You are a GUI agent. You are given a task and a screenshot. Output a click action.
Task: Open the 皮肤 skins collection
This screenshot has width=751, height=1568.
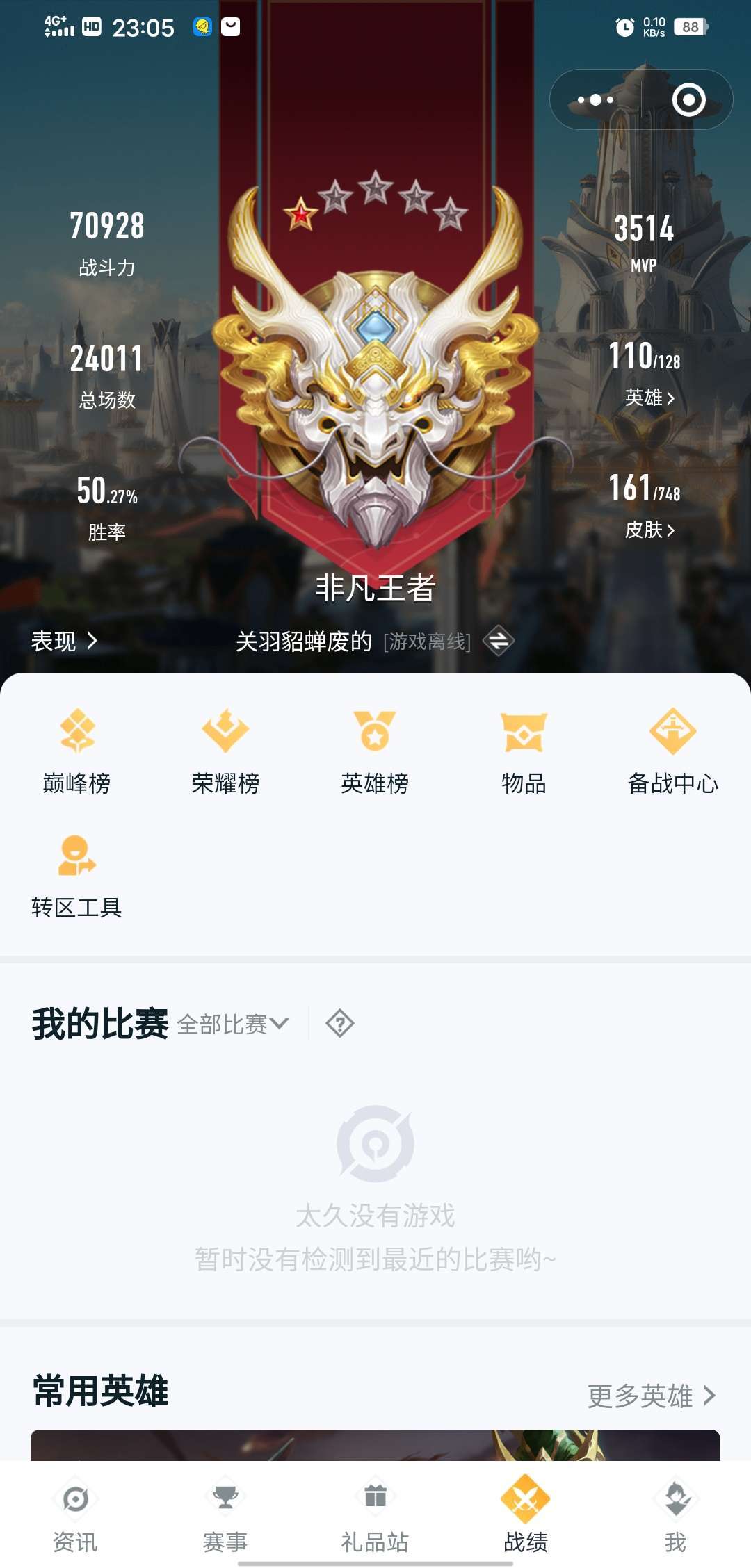point(649,530)
